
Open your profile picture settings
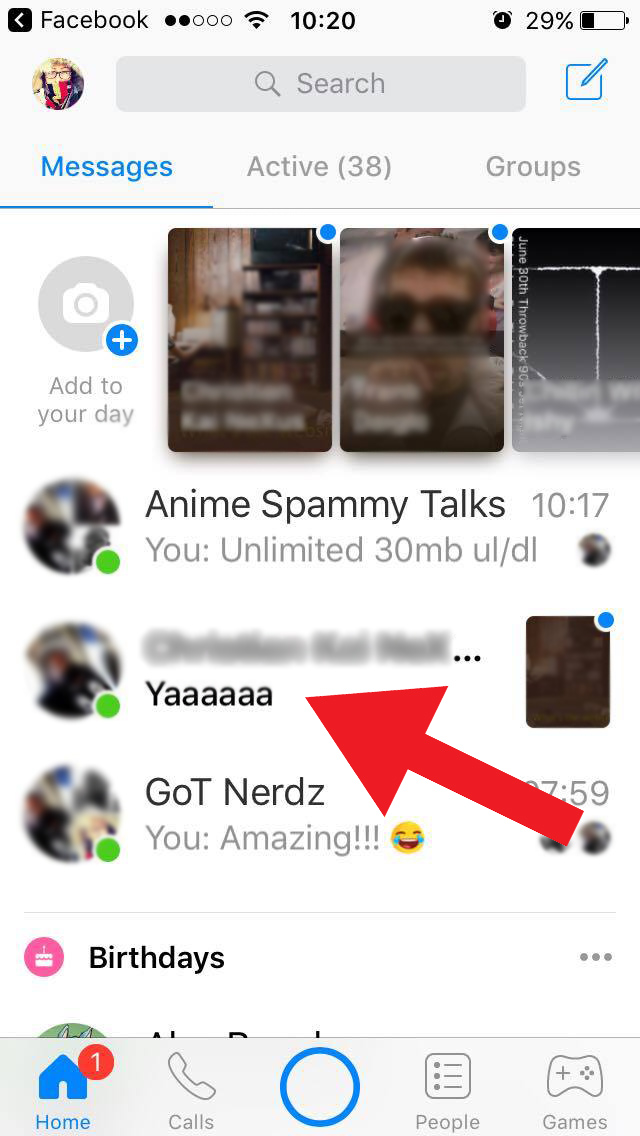tap(58, 84)
